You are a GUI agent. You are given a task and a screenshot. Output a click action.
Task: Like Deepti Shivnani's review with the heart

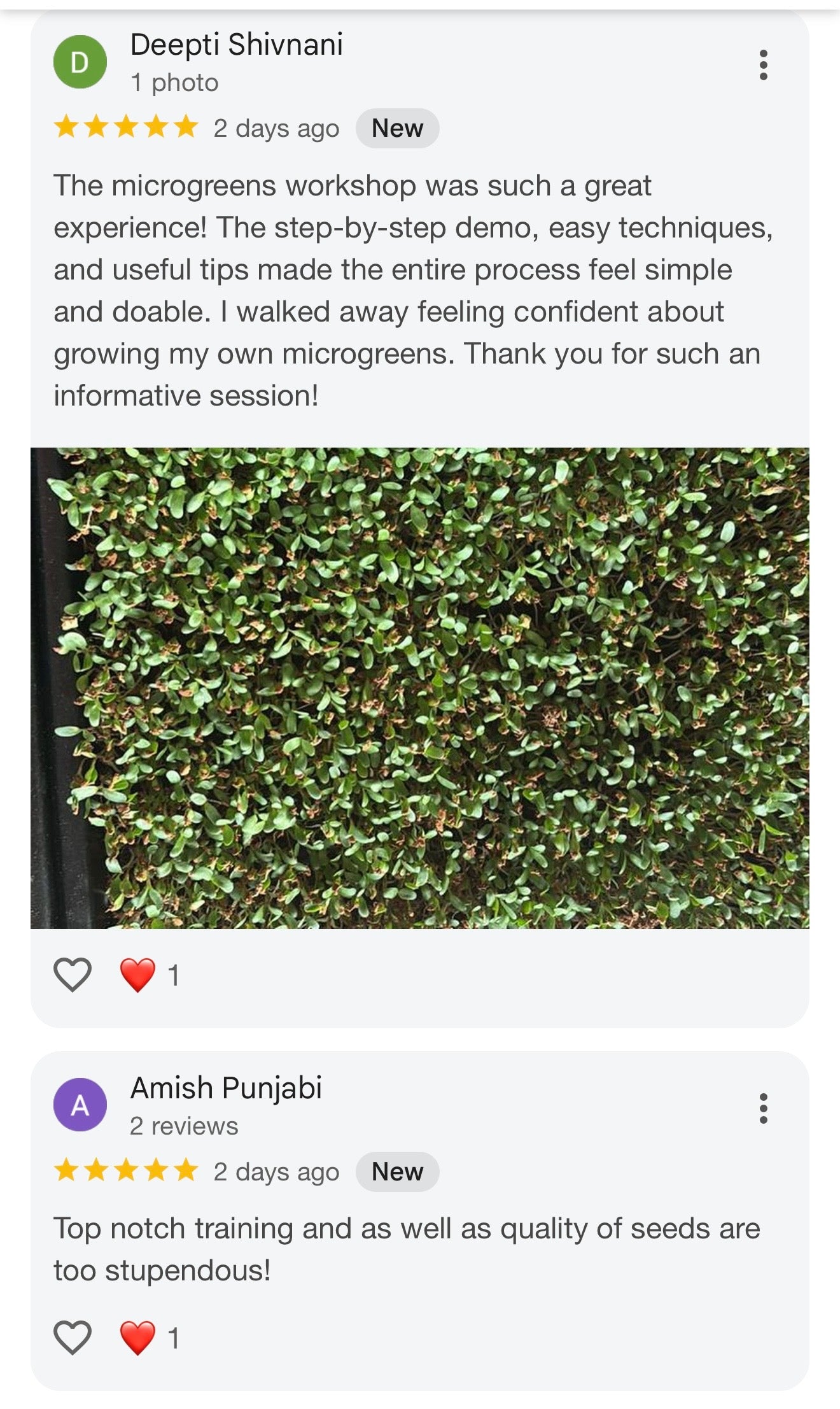tap(73, 975)
